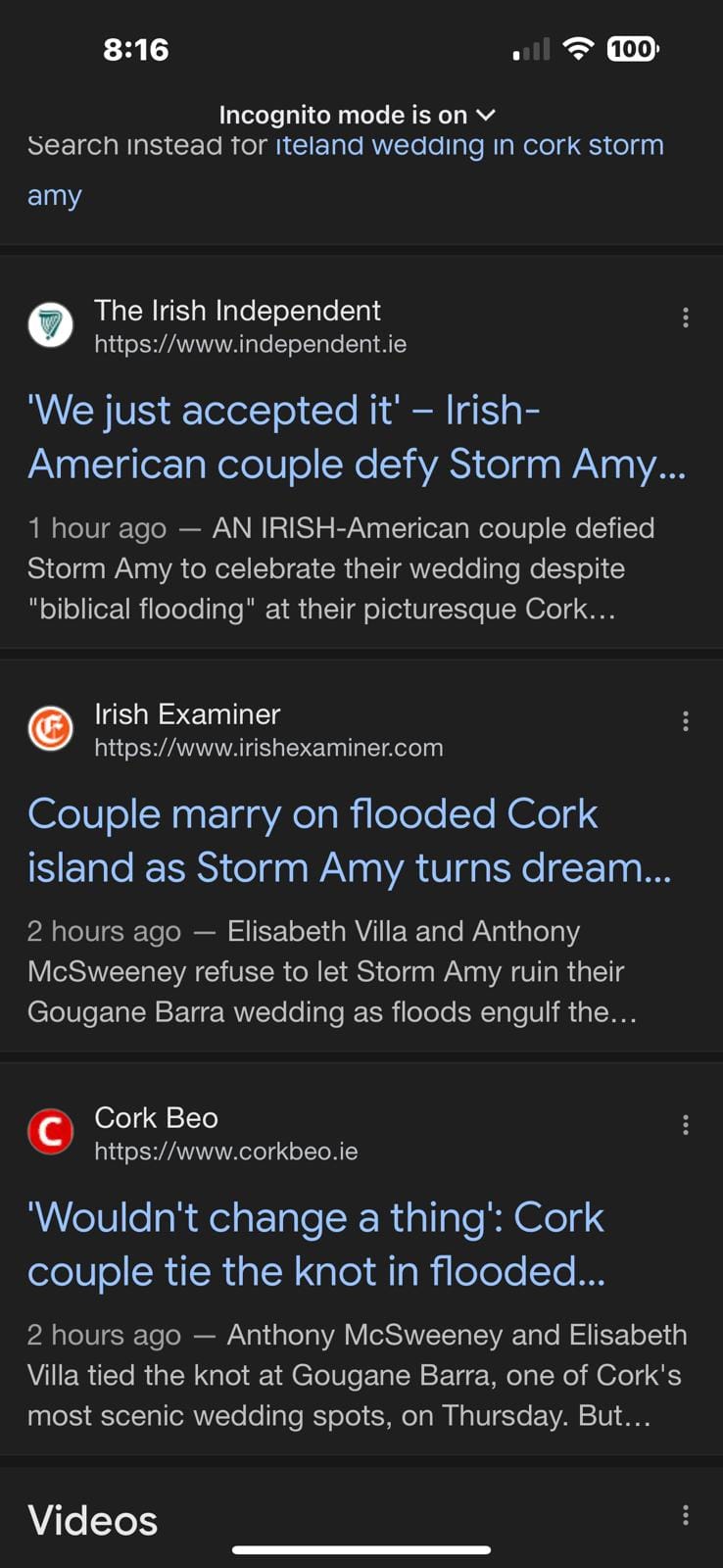Open more options for Irish Examiner result
The image size is (723, 1568).
(x=685, y=721)
